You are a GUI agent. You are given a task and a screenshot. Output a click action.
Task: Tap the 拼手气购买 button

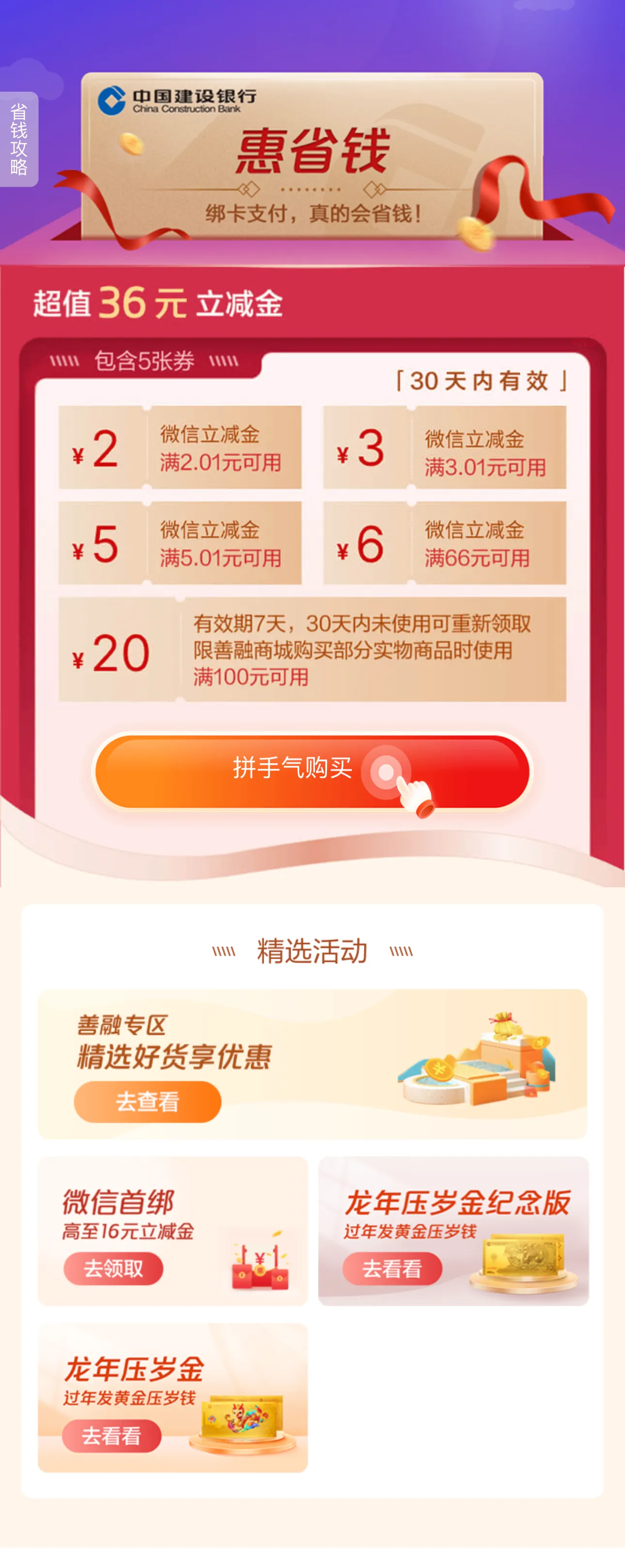pos(311,770)
